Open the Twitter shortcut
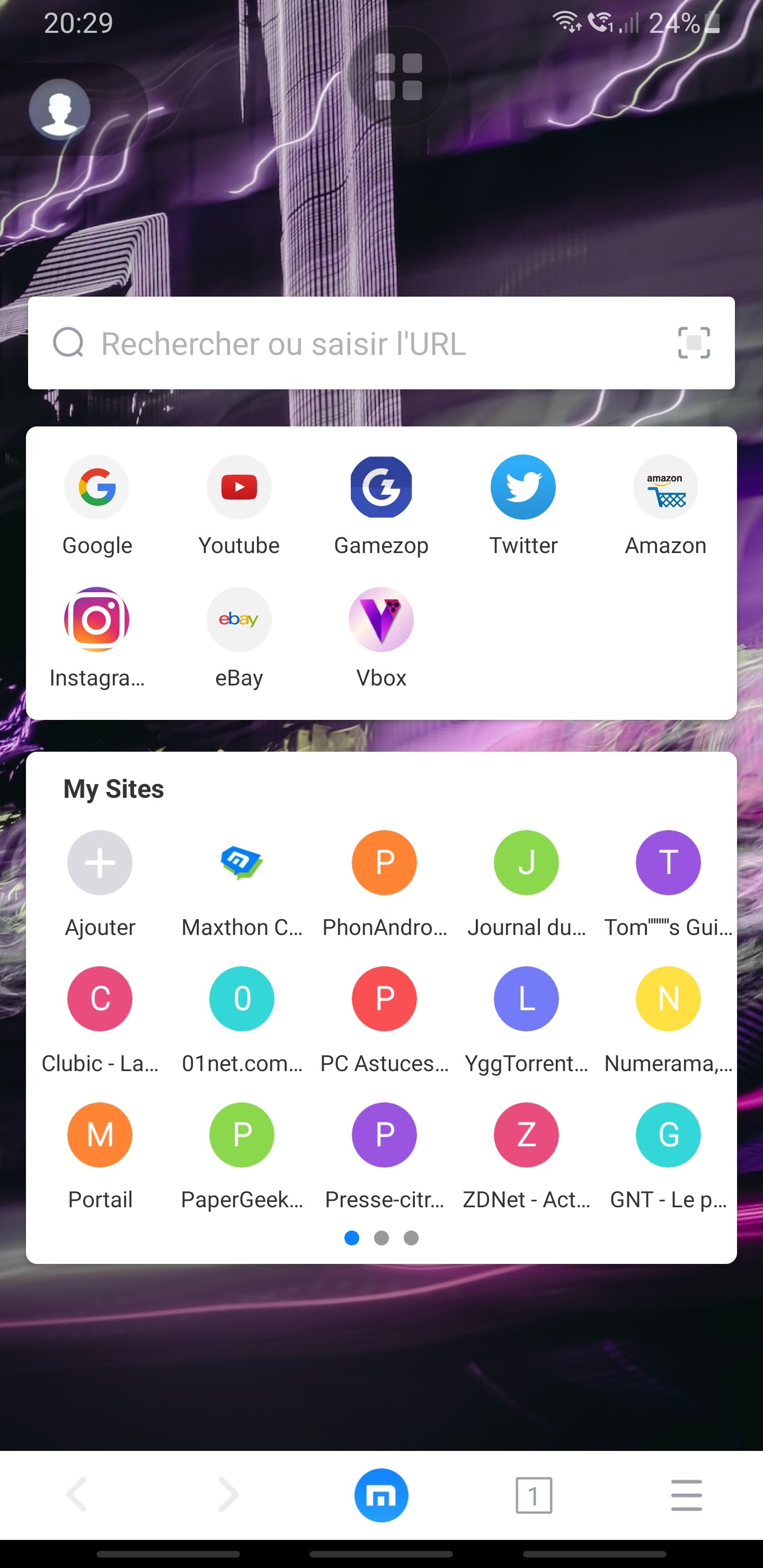This screenshot has width=763, height=1568. (x=523, y=506)
